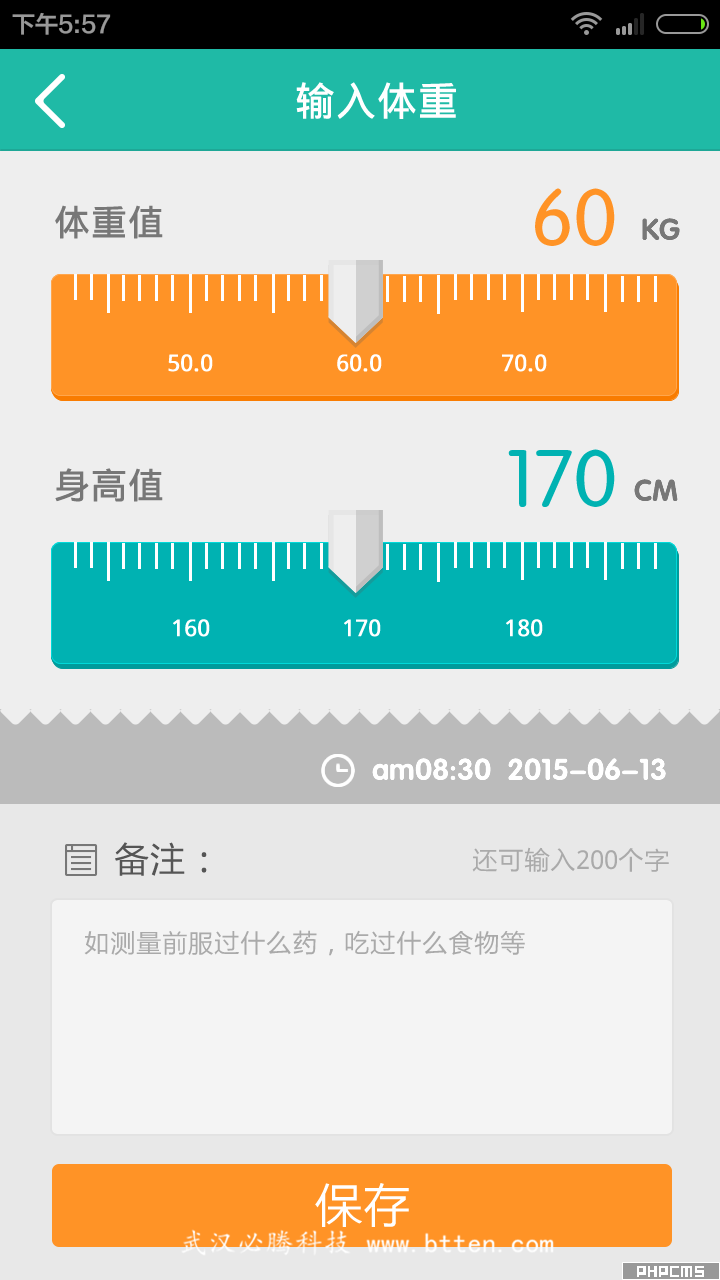Open the time and date picker
The height and width of the screenshot is (1280, 720).
(495, 770)
